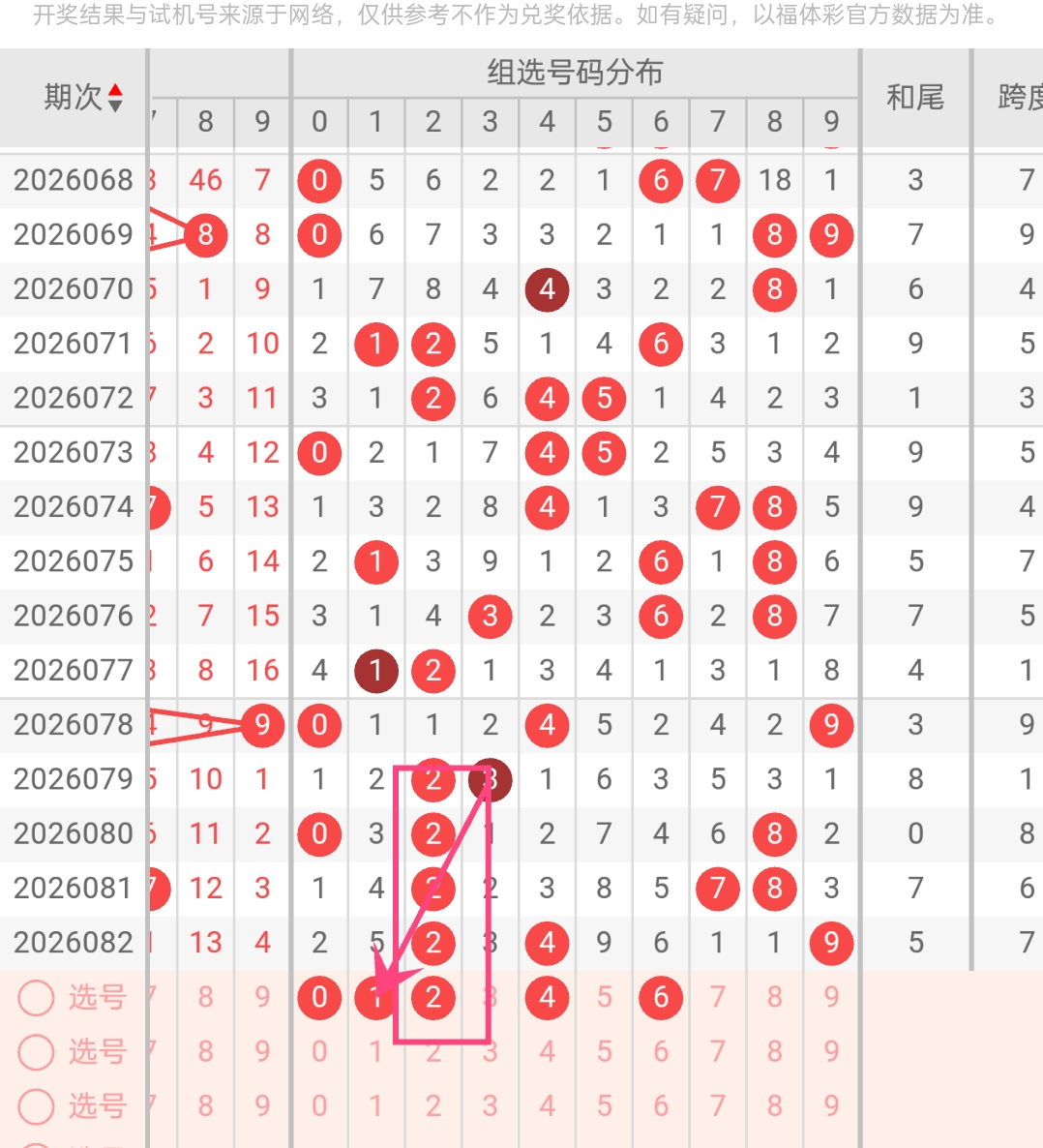1043x1148 pixels.
Task: Deselect the highlighted 0 in the first 选号 row
Action: click(319, 997)
